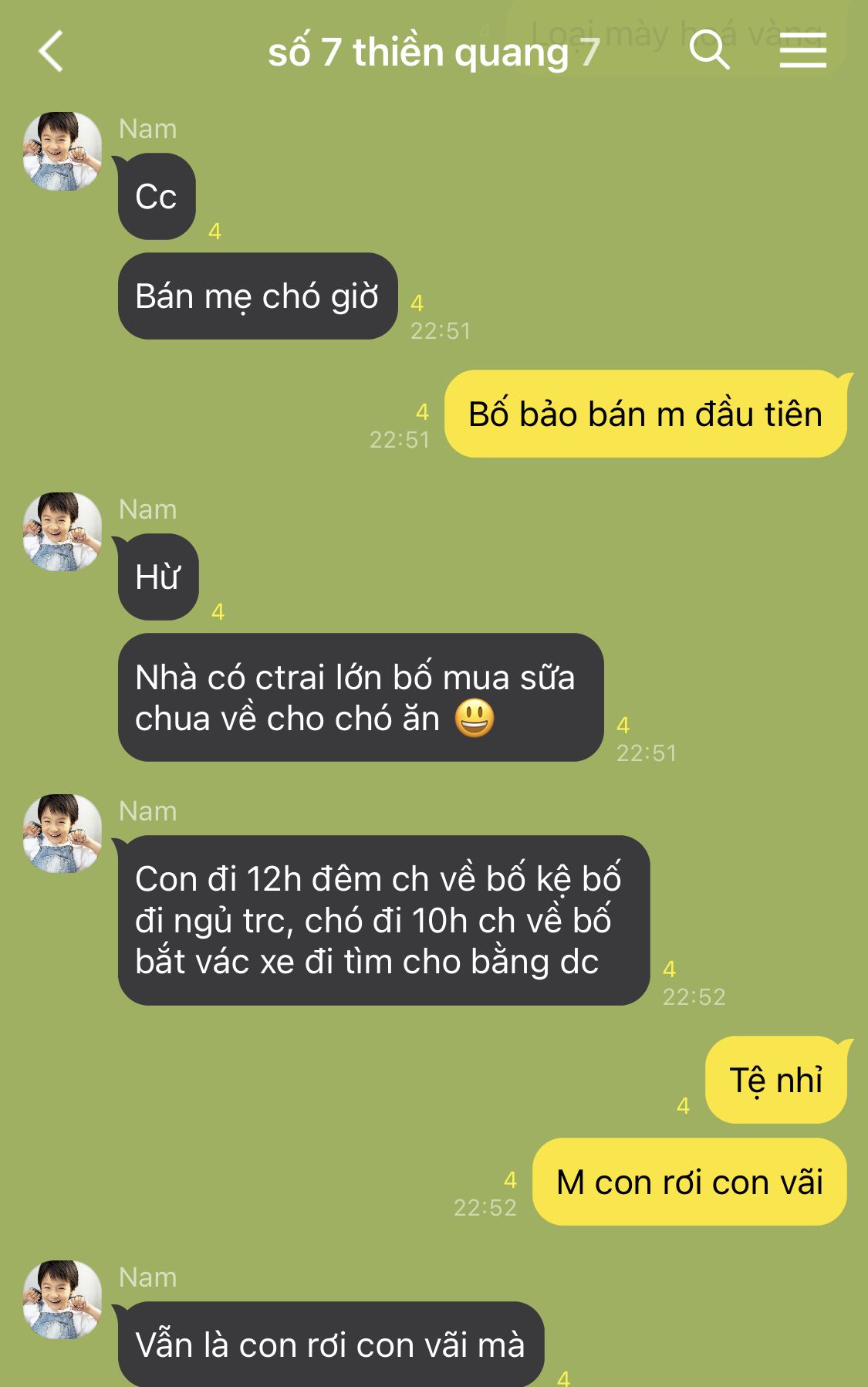The width and height of the screenshot is (868, 1387).
Task: Open Nam's avatar next to the 'Cc' message
Action: (x=62, y=151)
